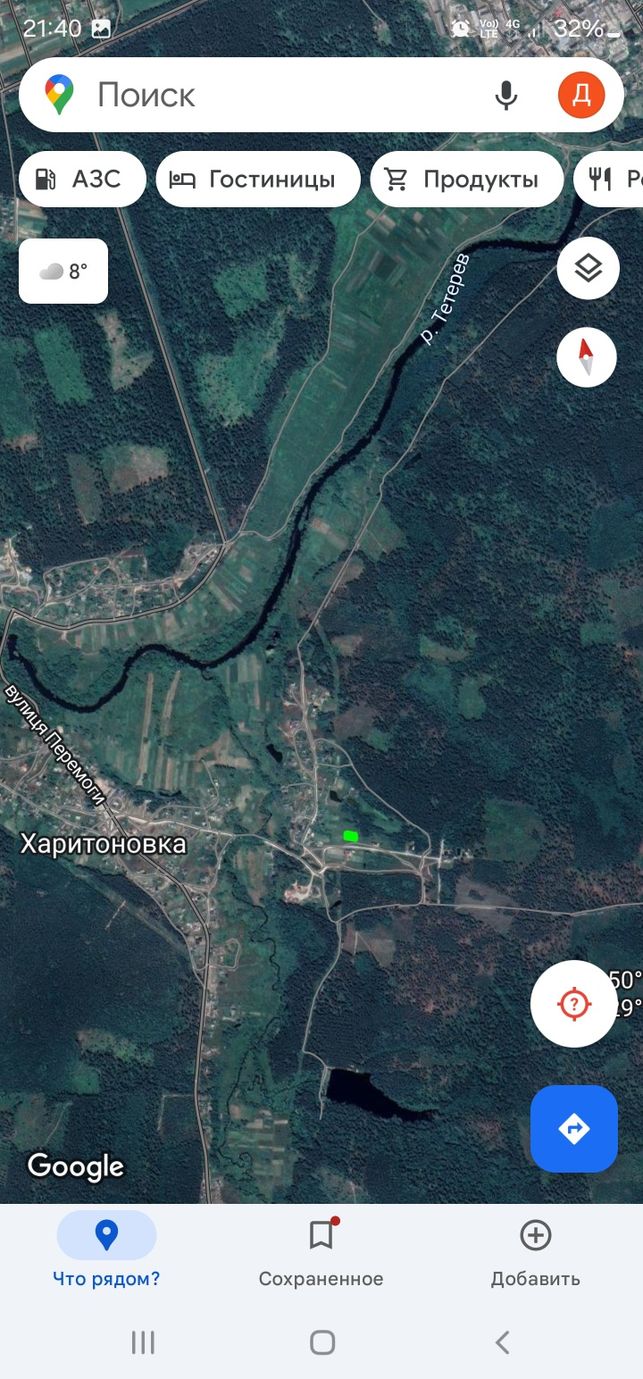Switch to the Сохраненное tab
Viewport: 643px width, 1379px height.
pos(321,1250)
